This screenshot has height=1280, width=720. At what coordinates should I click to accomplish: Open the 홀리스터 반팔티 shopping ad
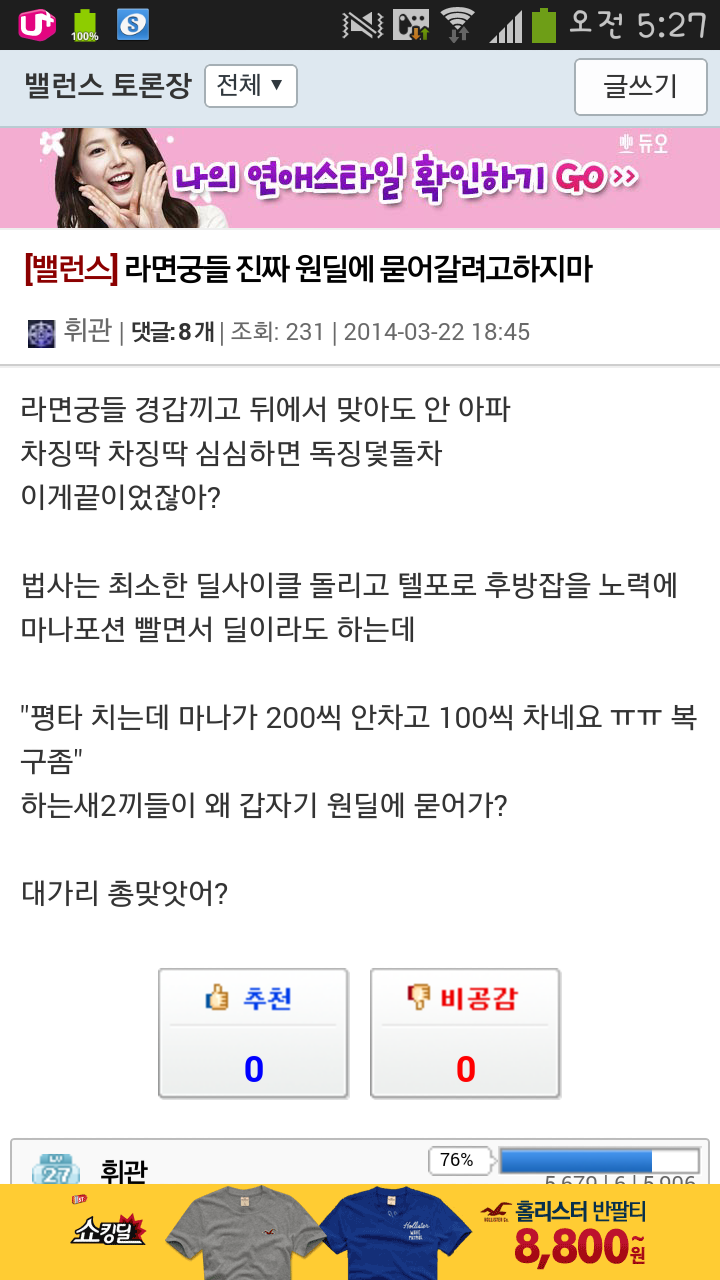click(x=360, y=1232)
